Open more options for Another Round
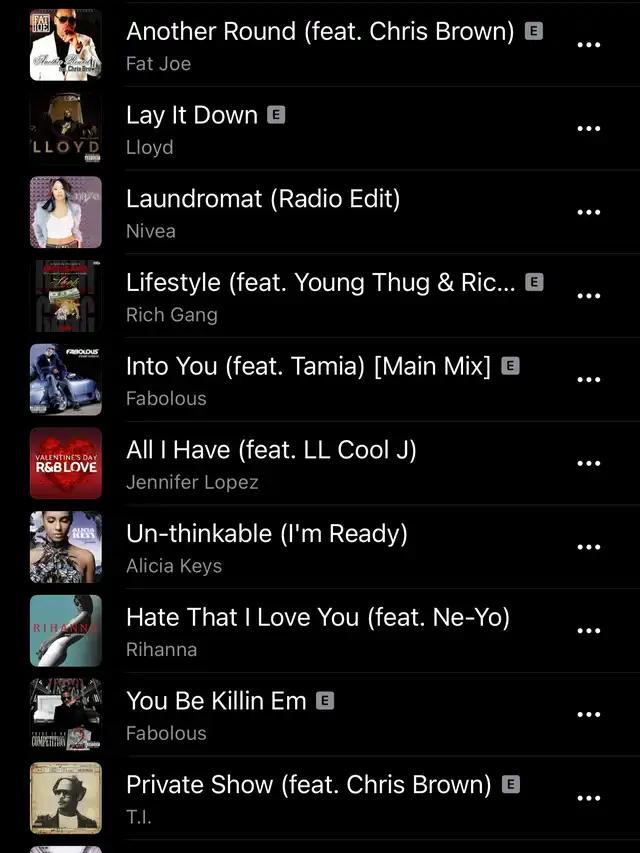This screenshot has height=853, width=640. (589, 45)
